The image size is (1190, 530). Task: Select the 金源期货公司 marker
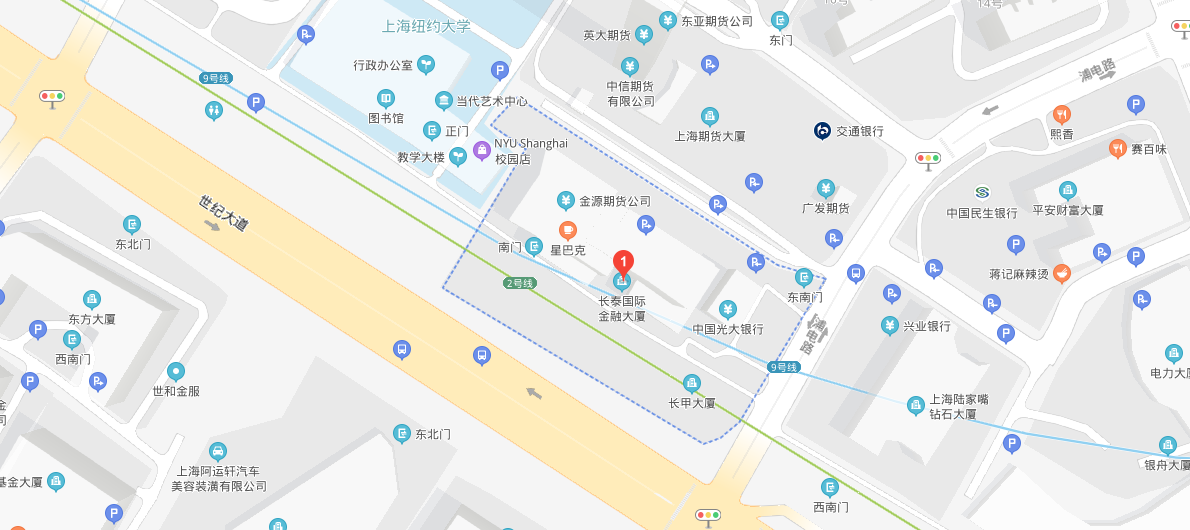tap(565, 200)
